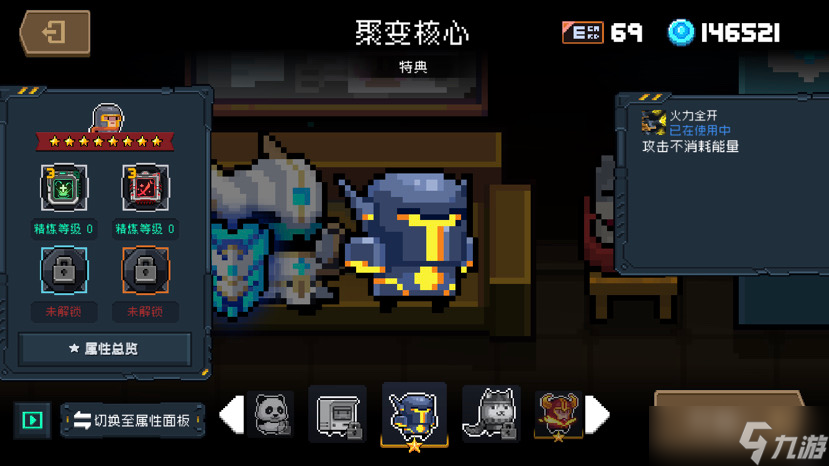829x466 pixels.
Task: Select the panda skin thumbnail
Action: [x=270, y=414]
